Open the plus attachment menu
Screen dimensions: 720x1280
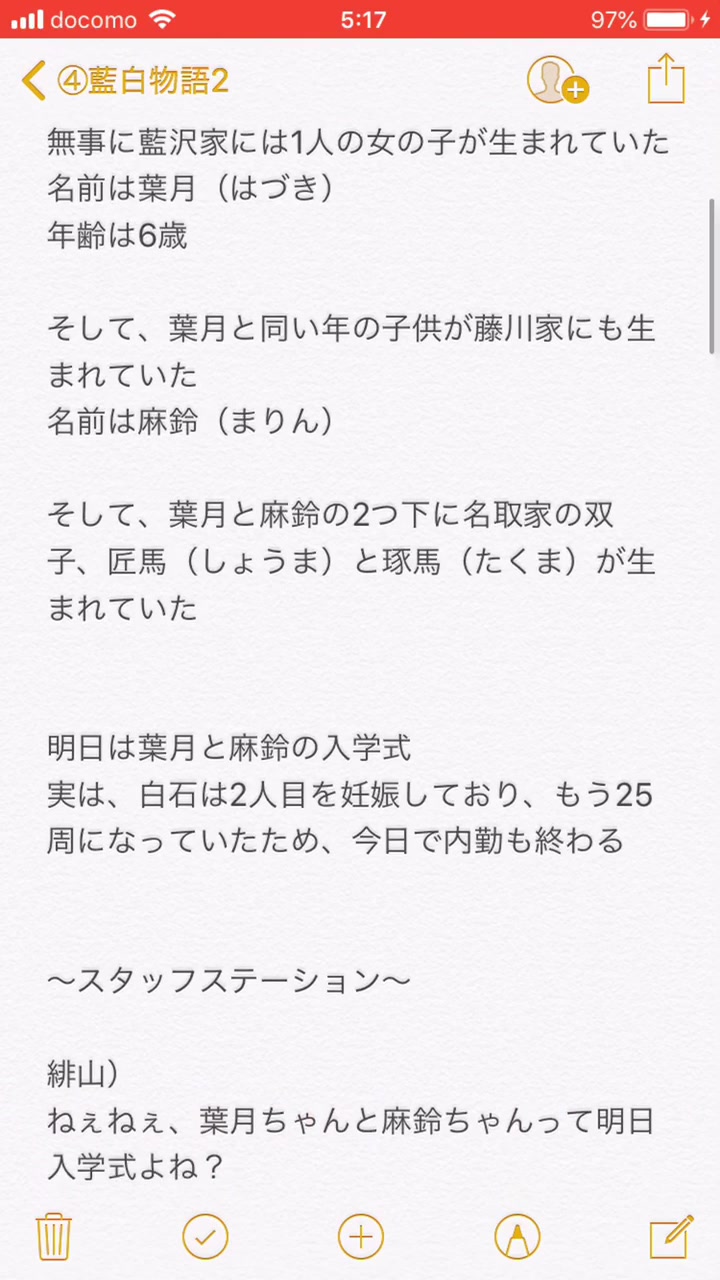point(360,1236)
